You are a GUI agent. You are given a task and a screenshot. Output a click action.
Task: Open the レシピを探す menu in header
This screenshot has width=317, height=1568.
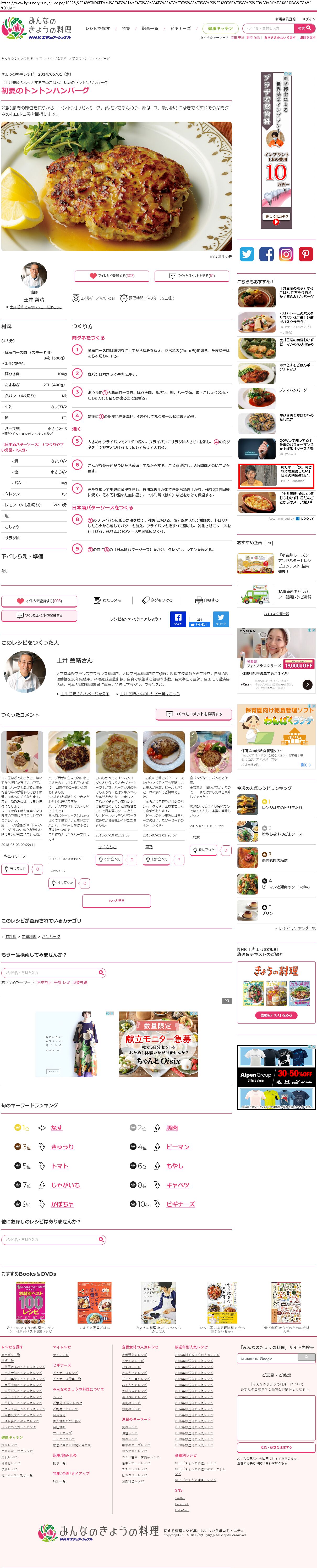coord(97,29)
